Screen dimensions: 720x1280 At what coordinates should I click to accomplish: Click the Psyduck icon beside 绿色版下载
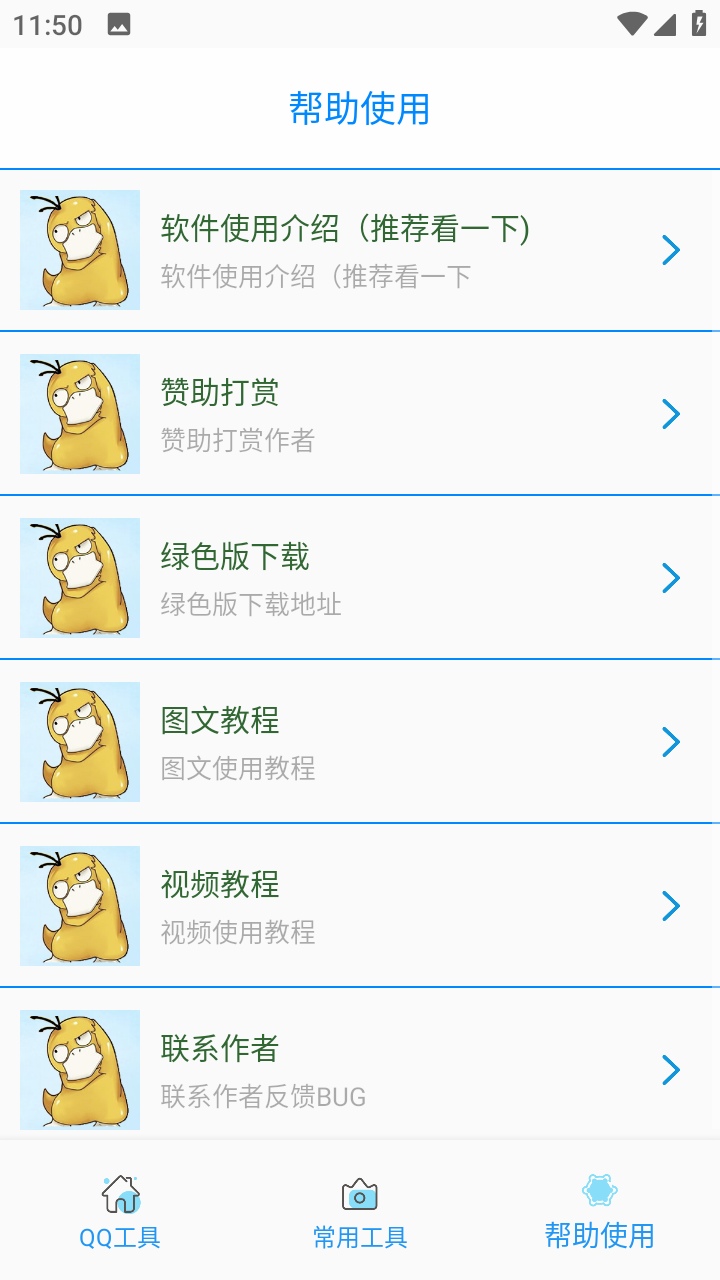[x=80, y=578]
